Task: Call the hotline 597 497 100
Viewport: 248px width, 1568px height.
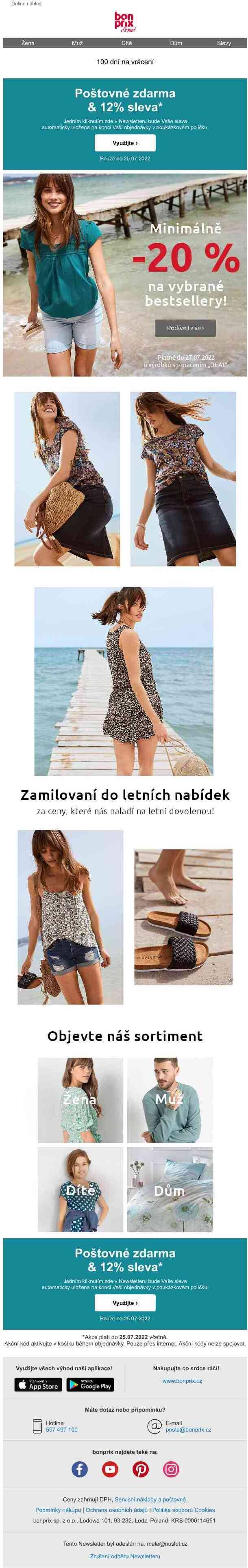Action: (61, 1429)
